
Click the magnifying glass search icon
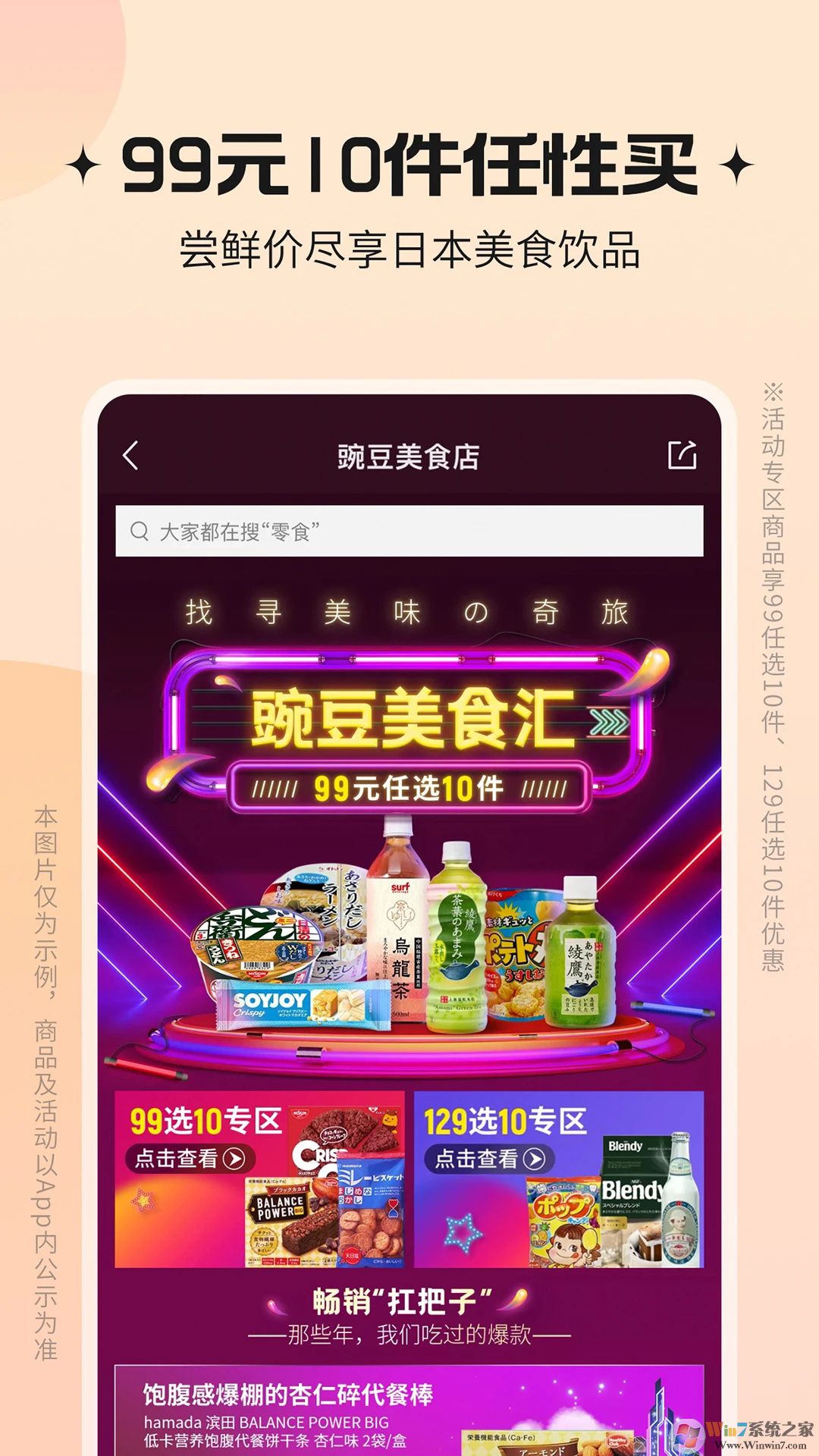click(x=140, y=531)
